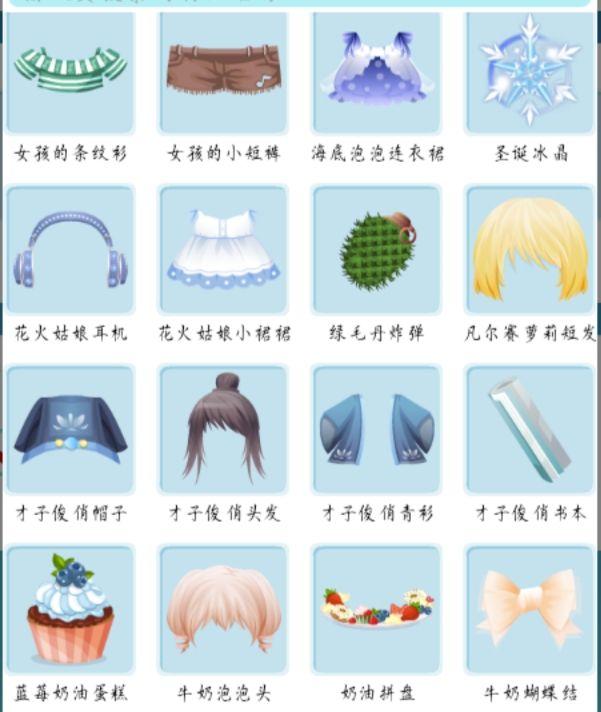Select the 才子俊俏书本 book item
Screen dimensions: 601x712
pyautogui.click(x=529, y=429)
